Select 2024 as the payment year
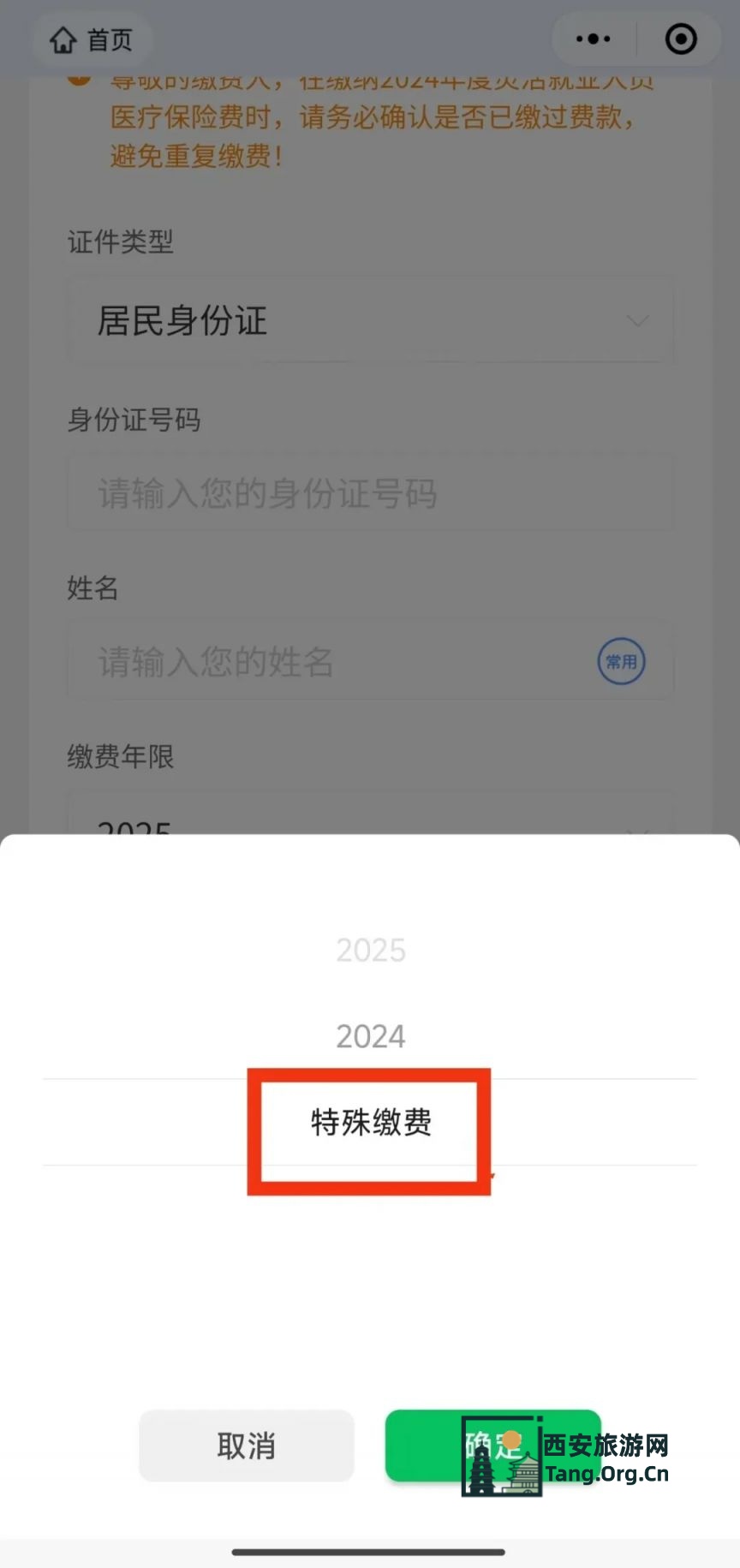Image resolution: width=740 pixels, height=1568 pixels. coord(370,1035)
